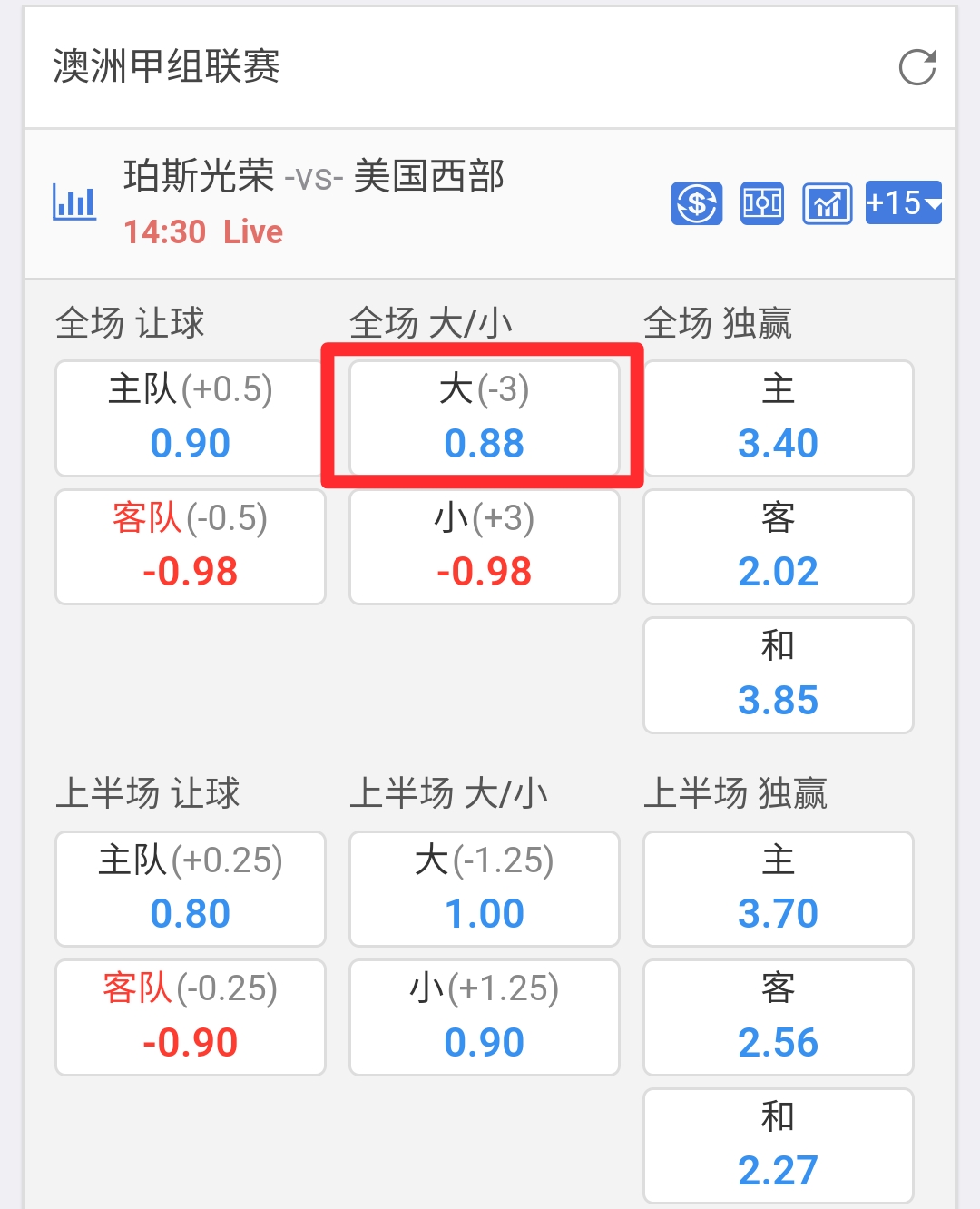
Task: Select full-time handicap 客队(-0.5) at -0.98
Action: 191,546
